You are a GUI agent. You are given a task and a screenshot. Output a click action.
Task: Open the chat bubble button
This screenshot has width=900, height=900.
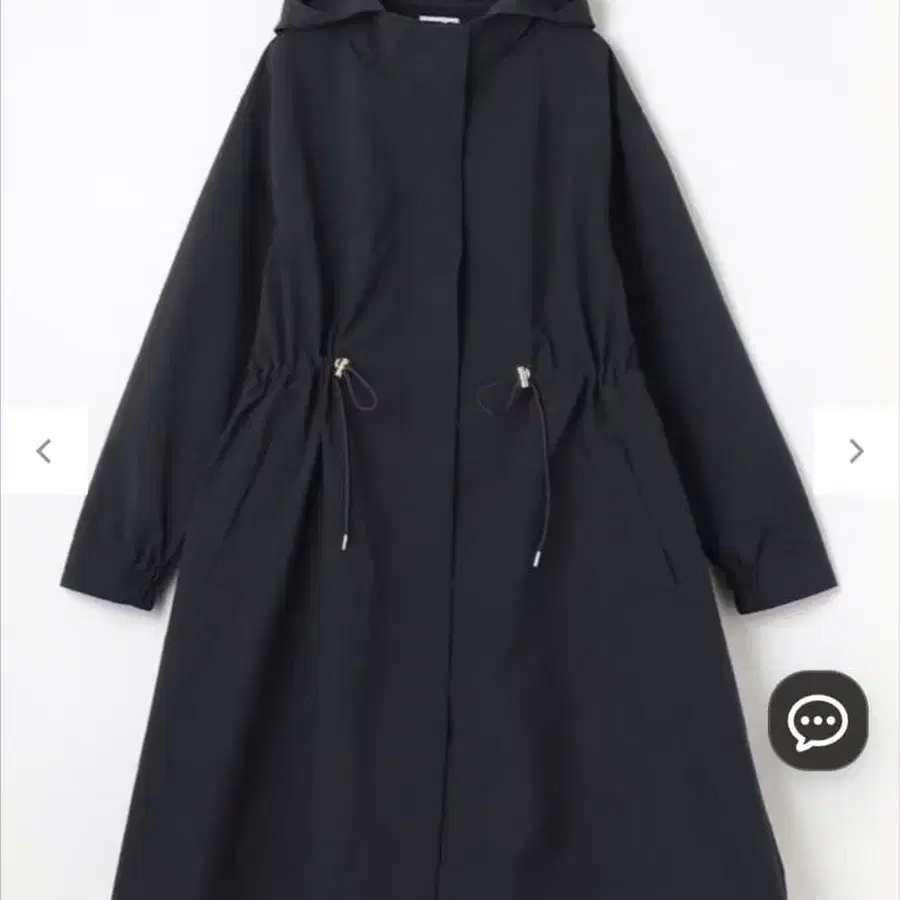817,720
